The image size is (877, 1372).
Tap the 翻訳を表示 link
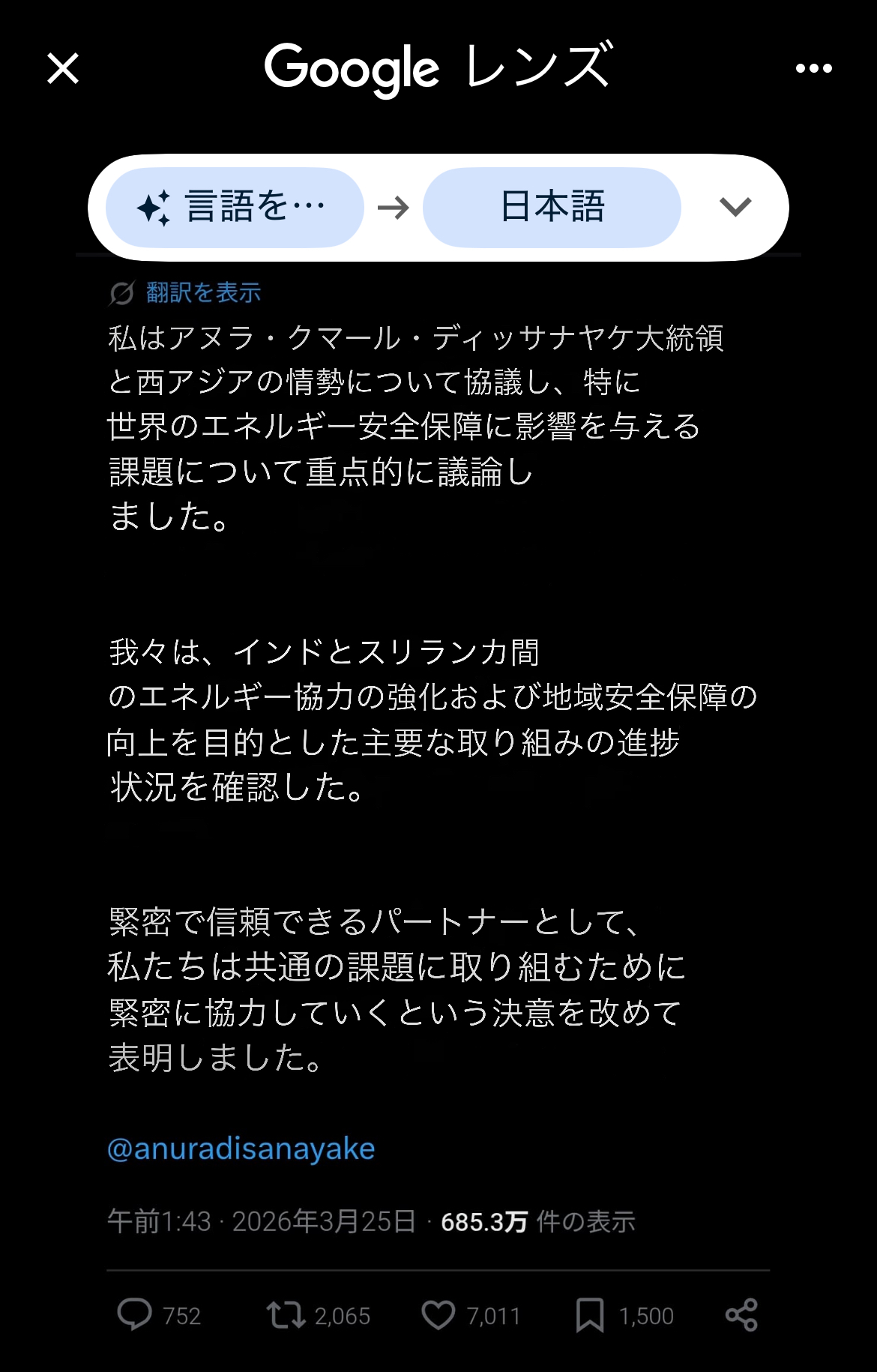tap(202, 292)
